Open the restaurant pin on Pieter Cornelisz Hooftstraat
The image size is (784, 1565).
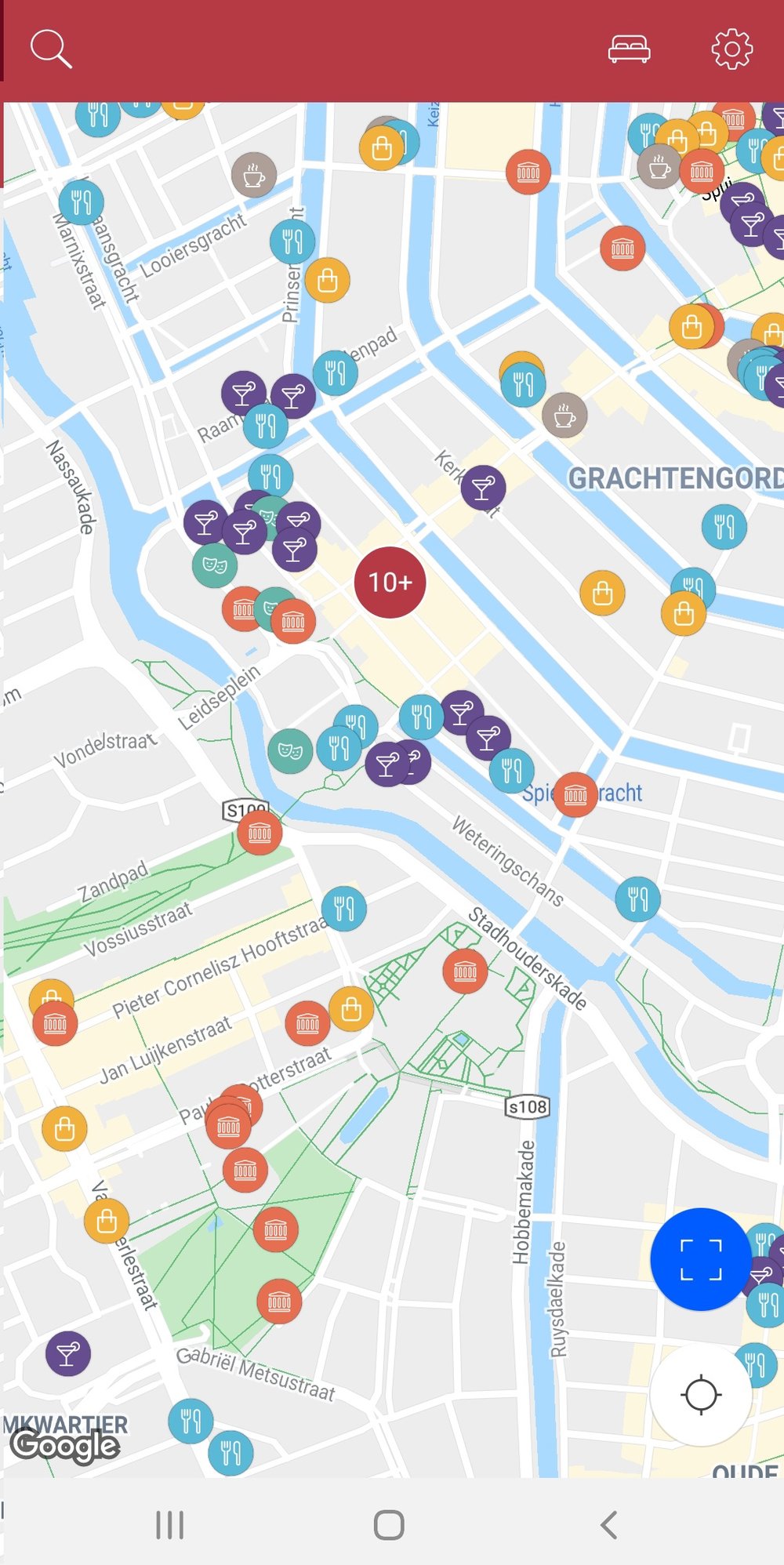[x=343, y=908]
